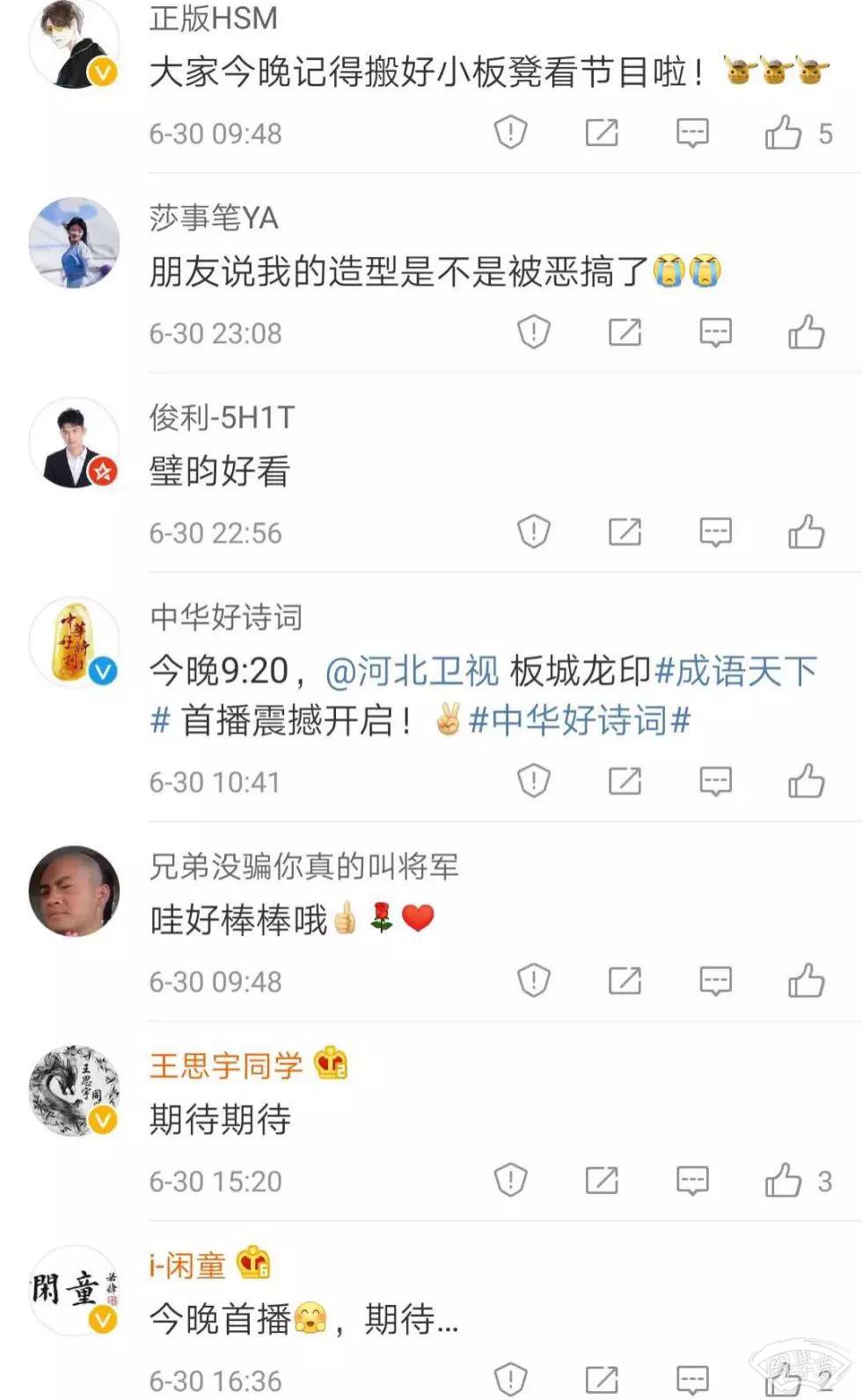Report 王思宇同学's comment
862x1400 pixels.
[510, 1181]
